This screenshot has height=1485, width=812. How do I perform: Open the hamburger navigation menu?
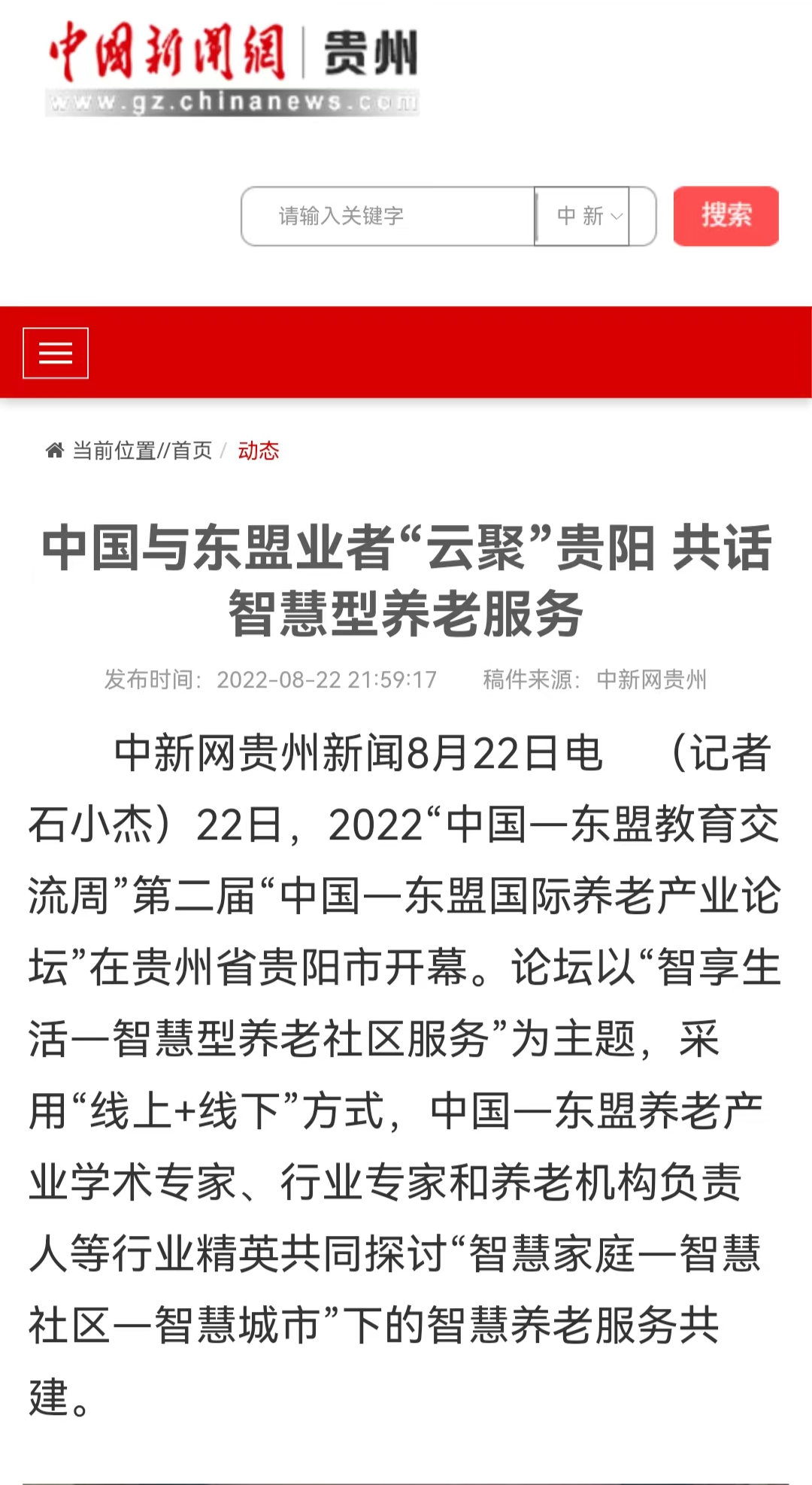click(x=56, y=353)
